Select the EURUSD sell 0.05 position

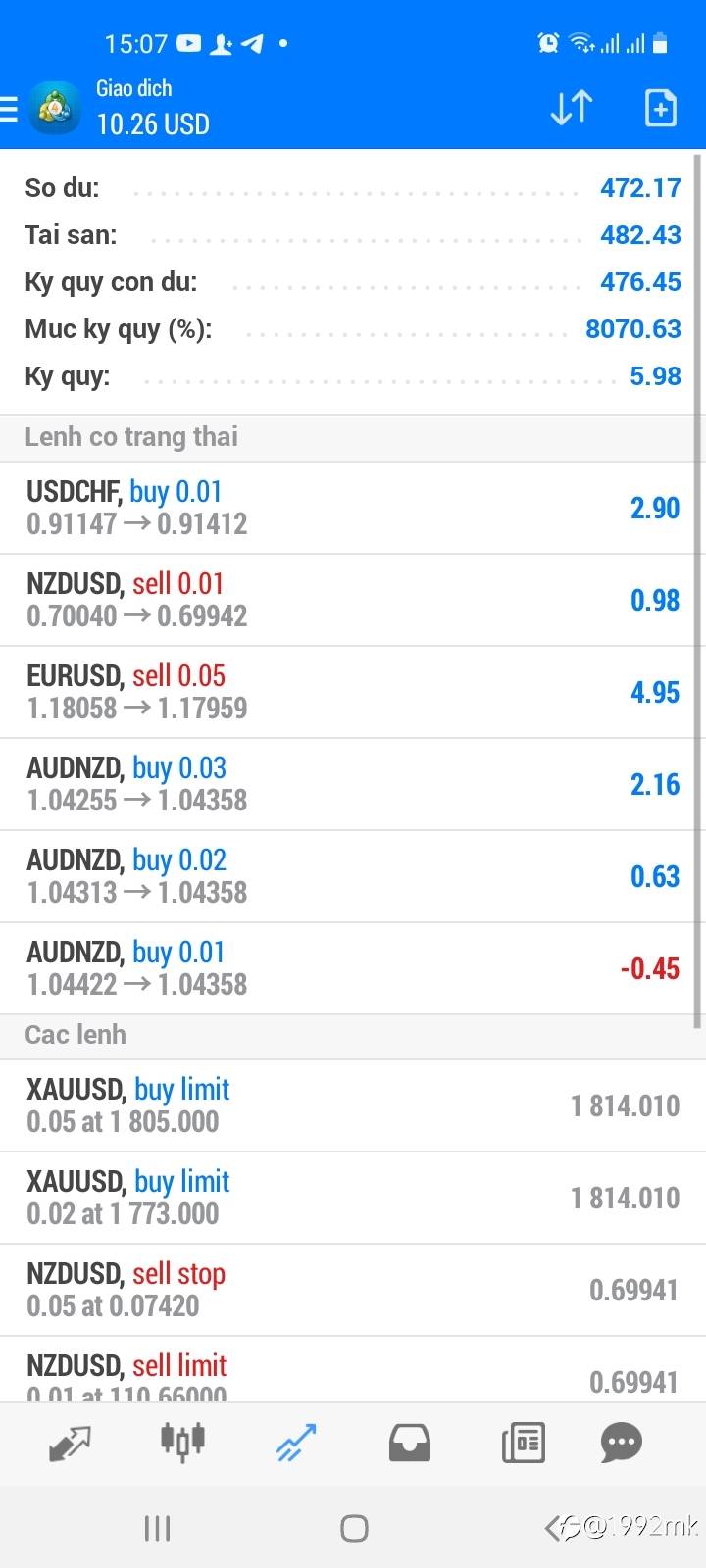click(x=353, y=692)
